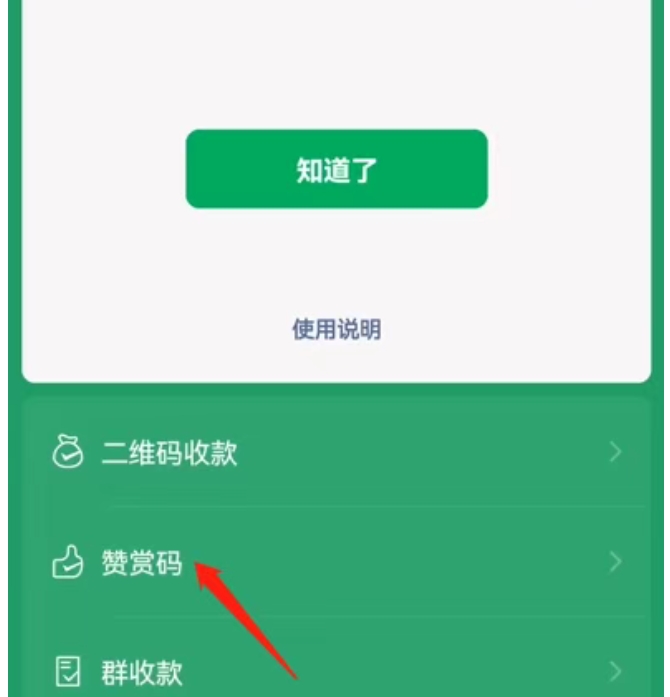Tap the 知道了 confirmation button
The height and width of the screenshot is (697, 670).
pos(336,169)
